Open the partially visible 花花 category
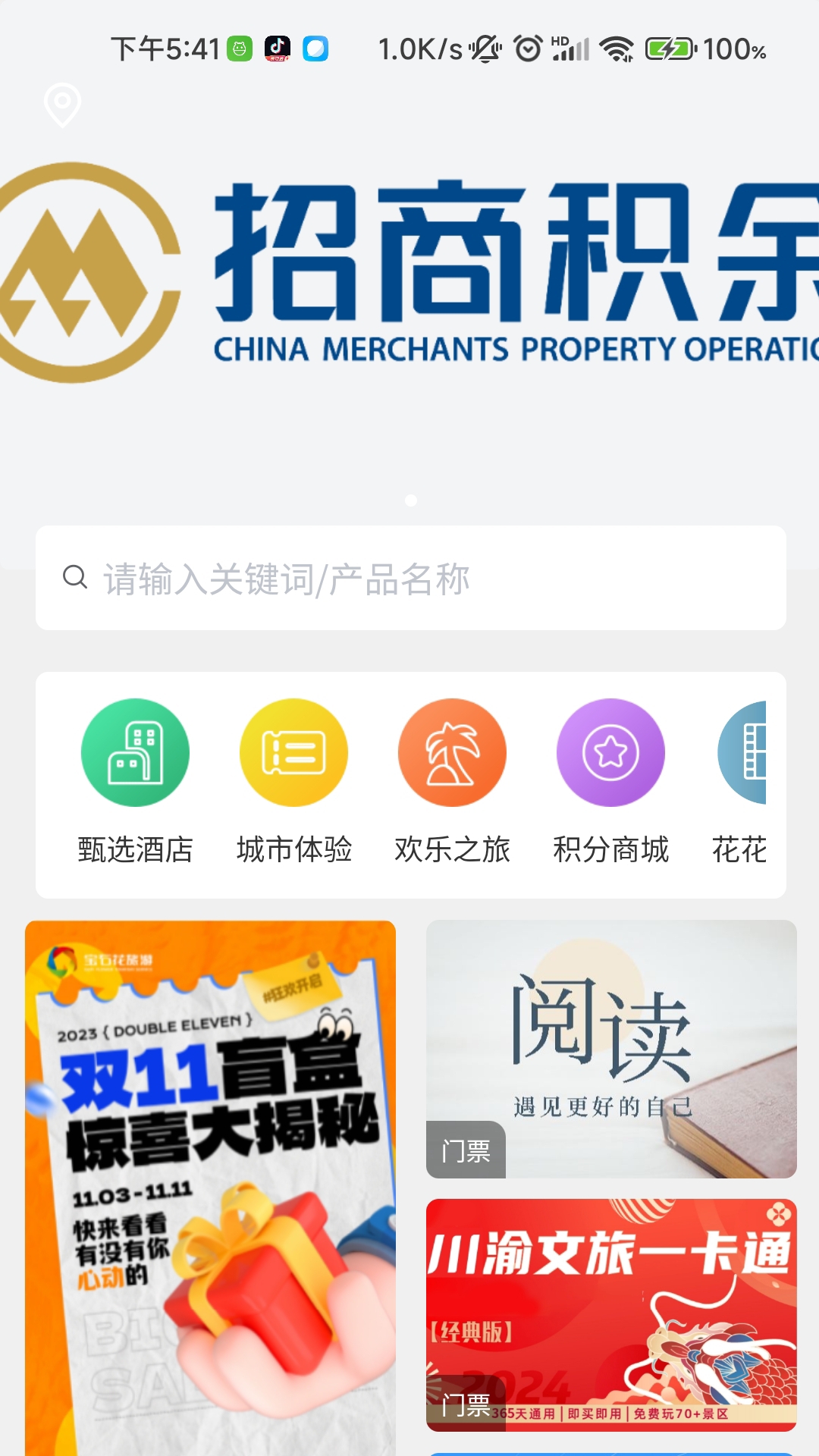This screenshot has height=1456, width=819. click(x=741, y=781)
